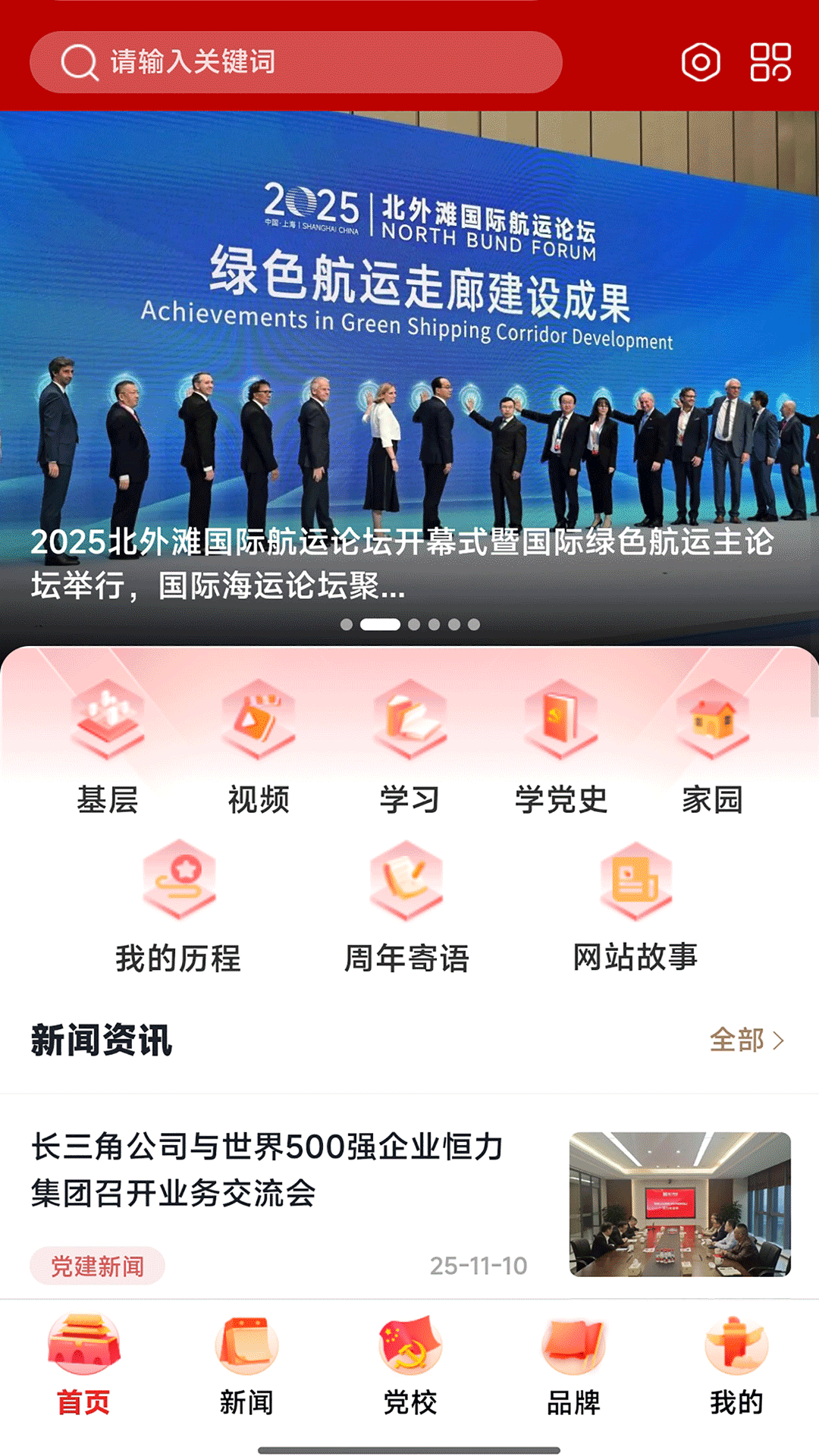This screenshot has width=819, height=1456.
Task: Go to 学习 section
Action: 409,747
